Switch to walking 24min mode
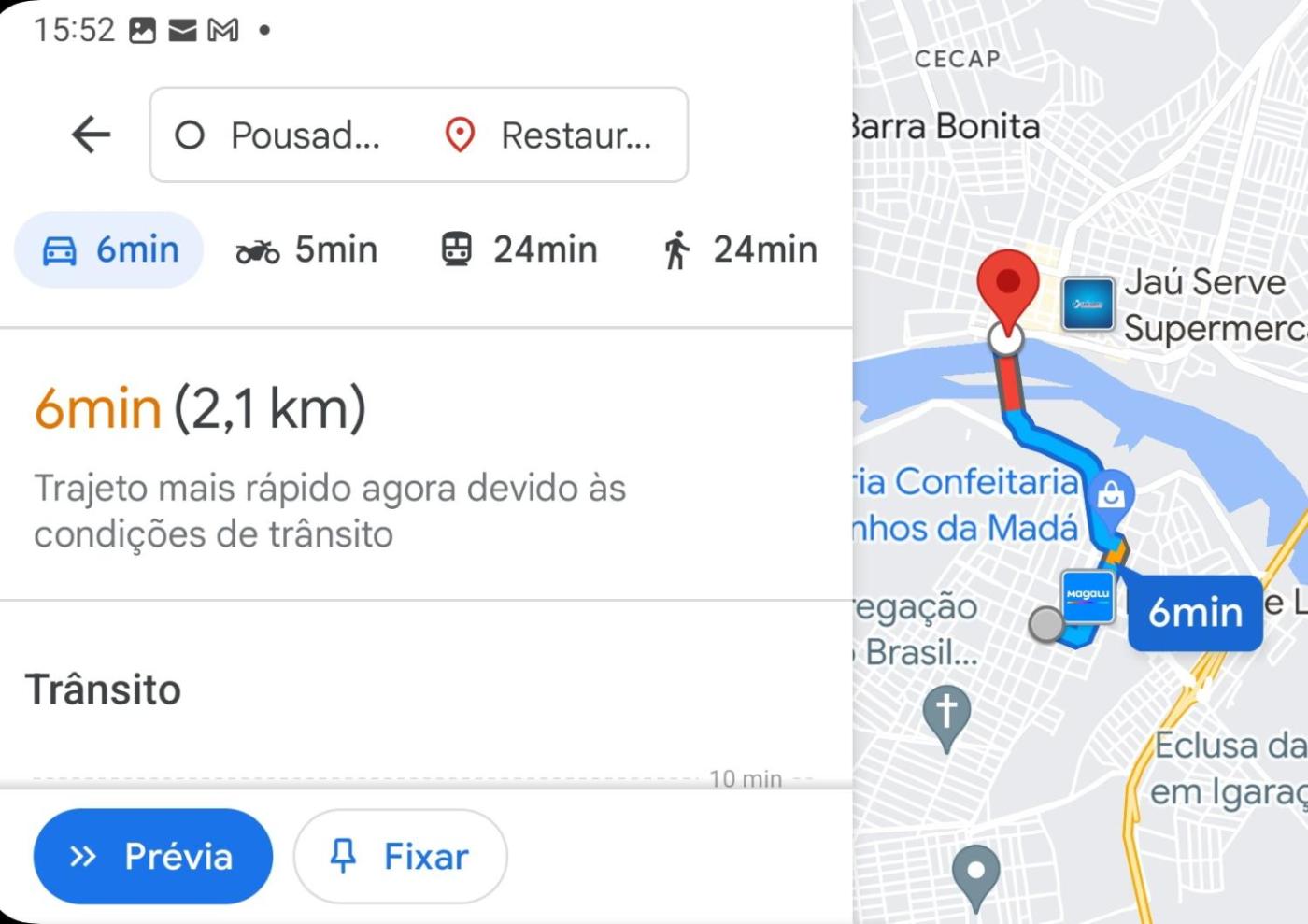The height and width of the screenshot is (924, 1308). pos(741,249)
